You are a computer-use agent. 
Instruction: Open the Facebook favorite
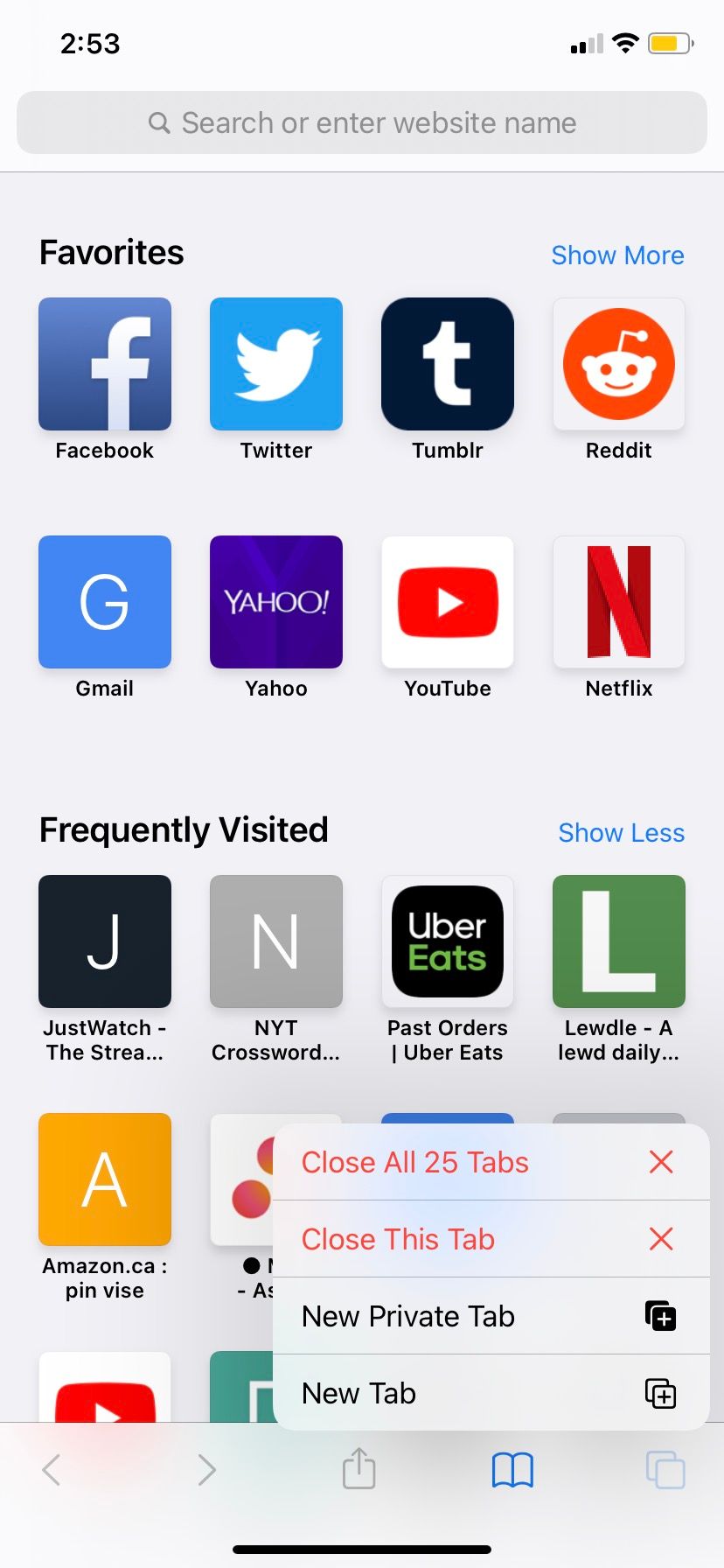pyautogui.click(x=105, y=364)
